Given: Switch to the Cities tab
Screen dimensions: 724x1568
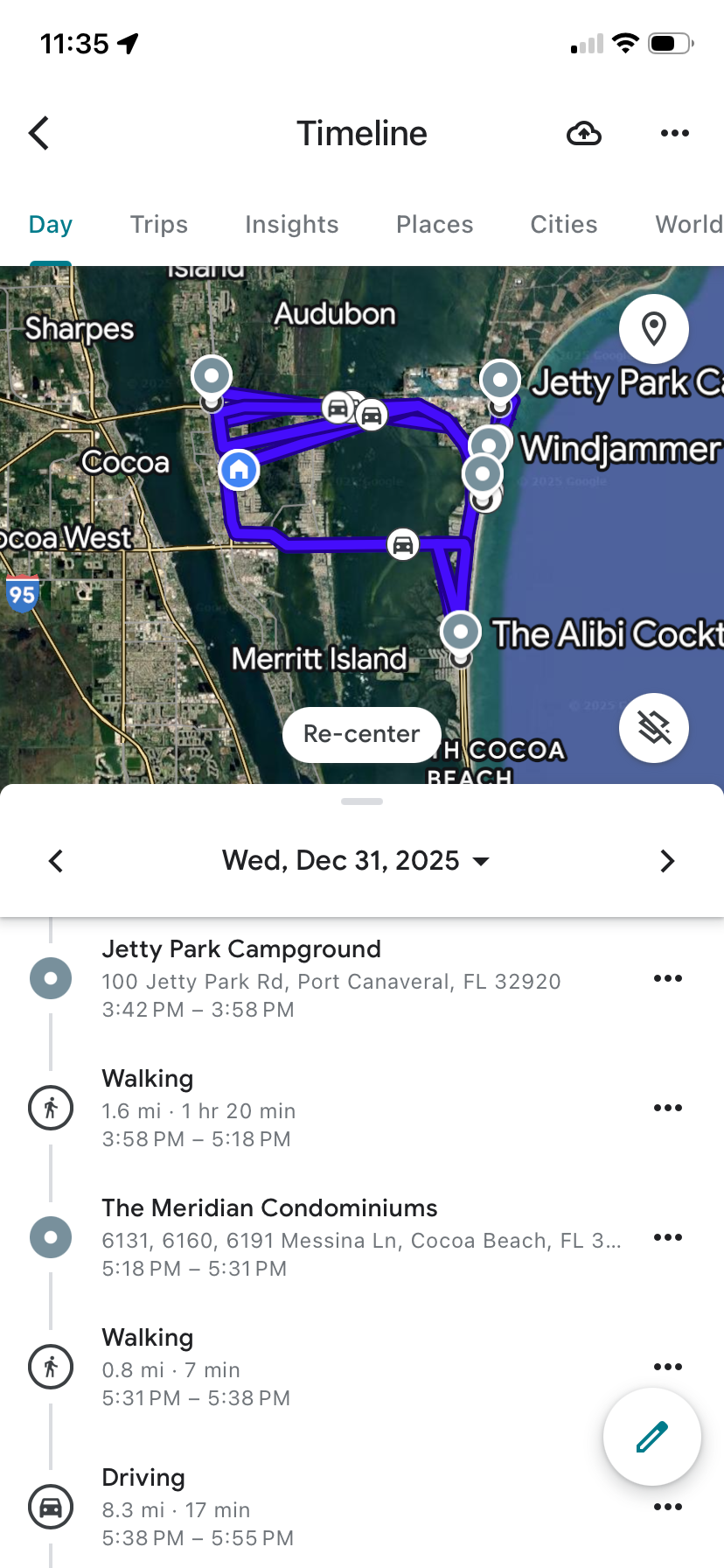Looking at the screenshot, I should (x=563, y=225).
